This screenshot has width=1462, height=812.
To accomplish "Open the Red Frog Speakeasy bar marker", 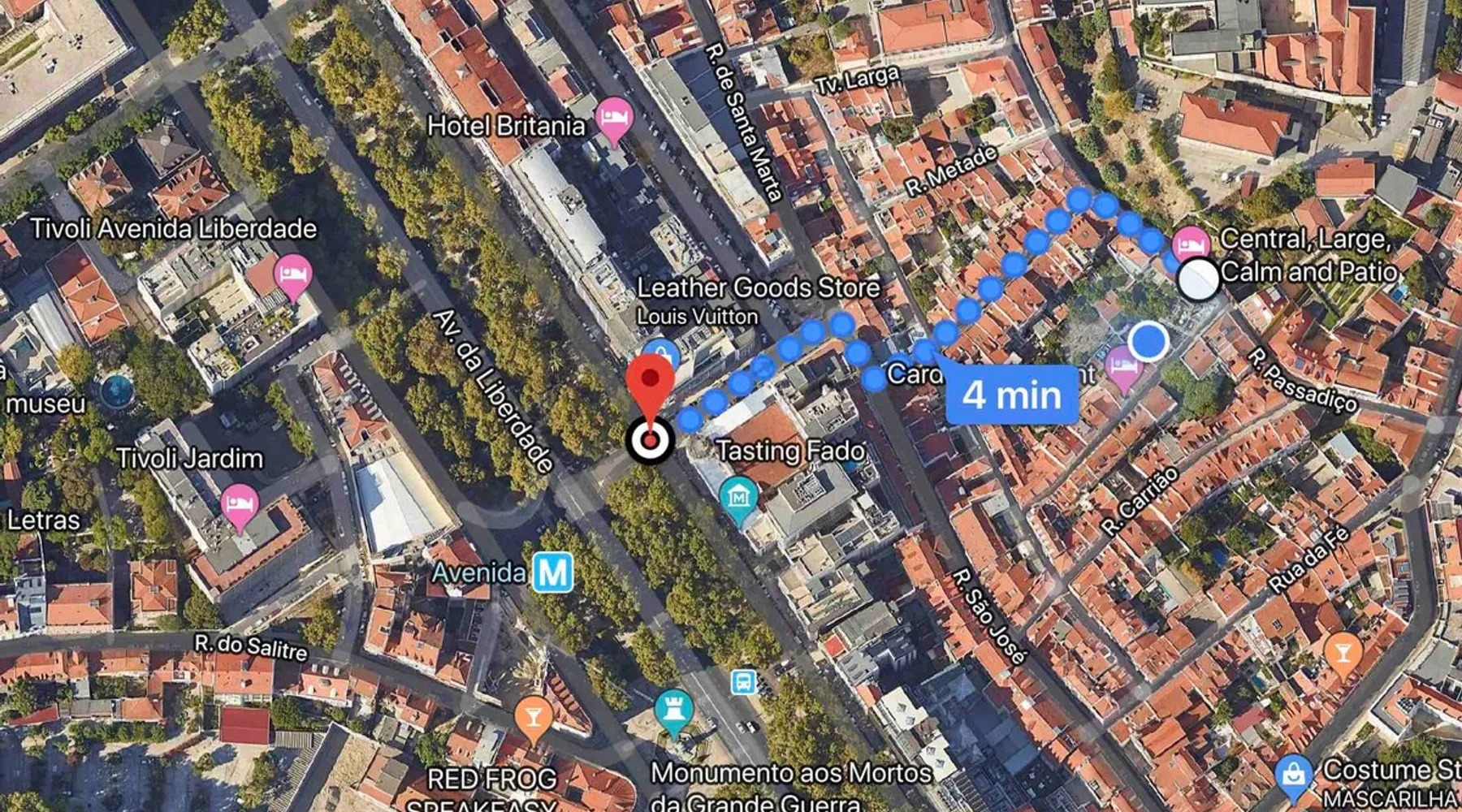I will (533, 718).
